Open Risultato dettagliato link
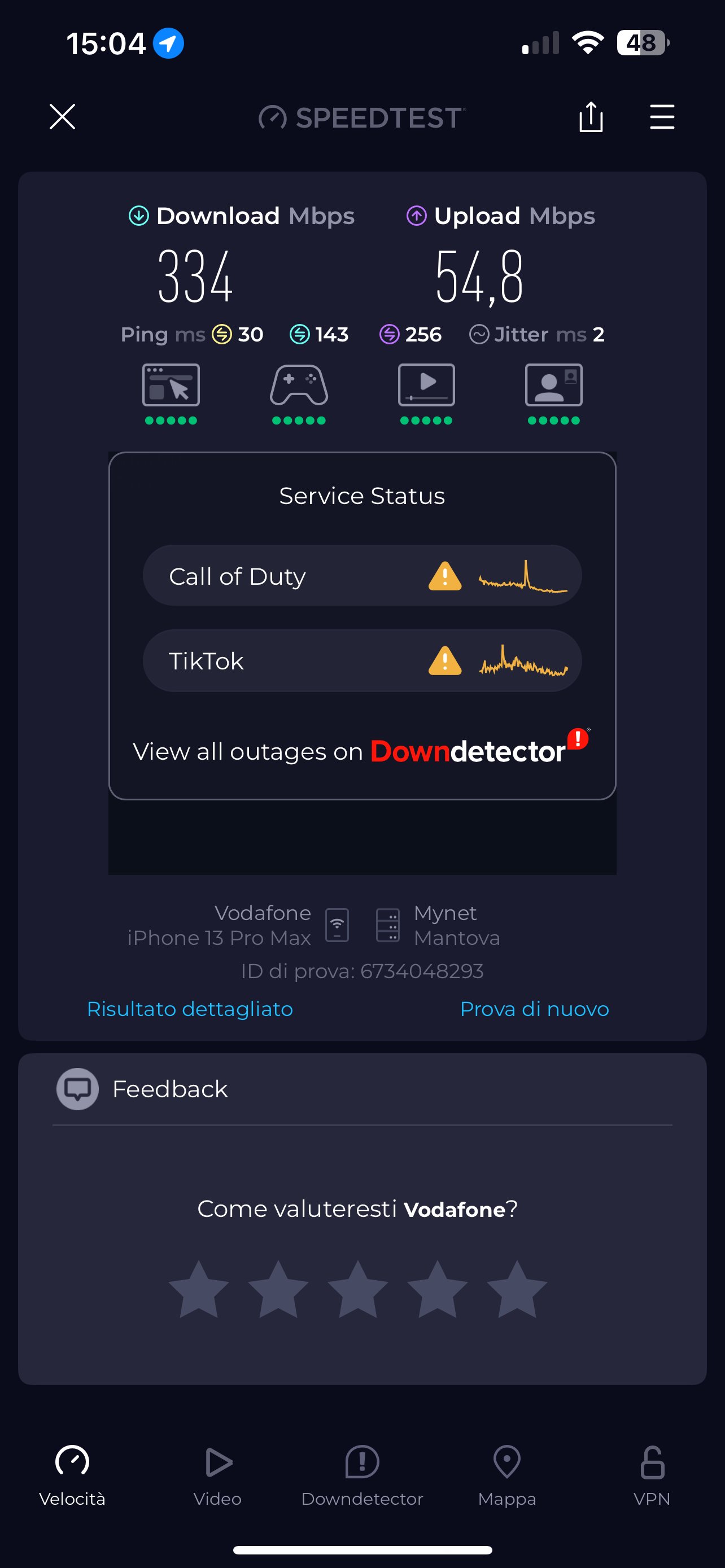725x1568 pixels. coord(190,1009)
